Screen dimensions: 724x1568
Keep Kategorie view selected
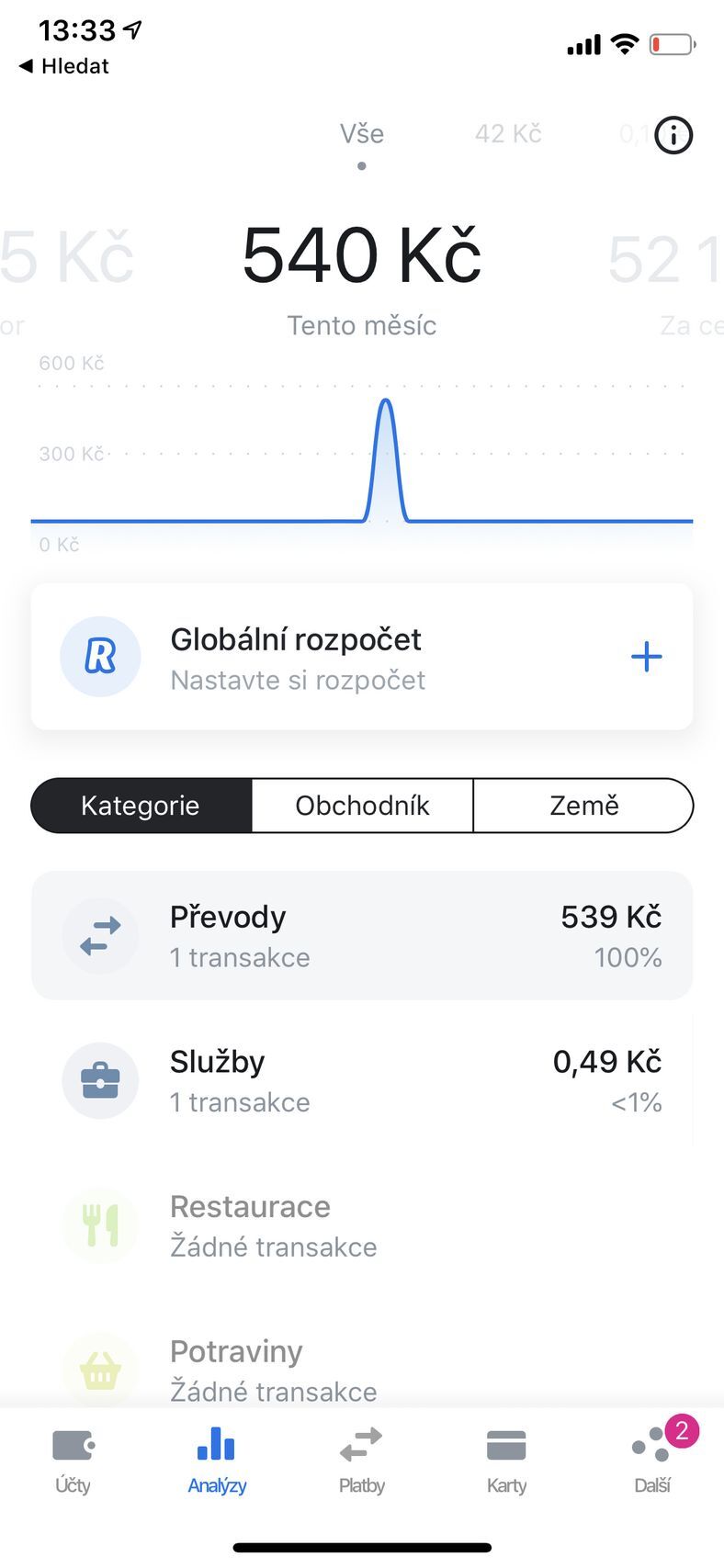click(141, 806)
